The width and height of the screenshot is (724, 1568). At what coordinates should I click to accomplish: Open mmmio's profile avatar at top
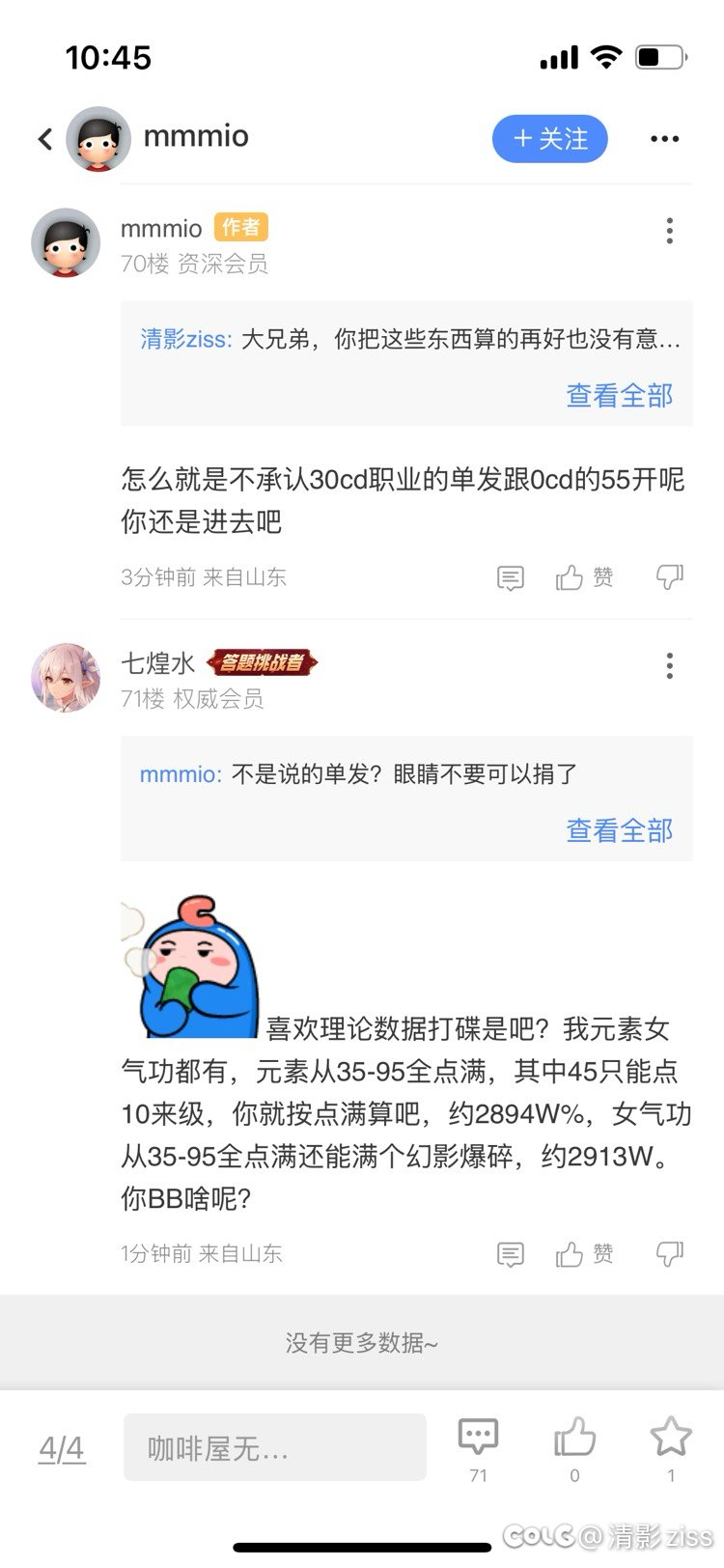click(x=96, y=138)
